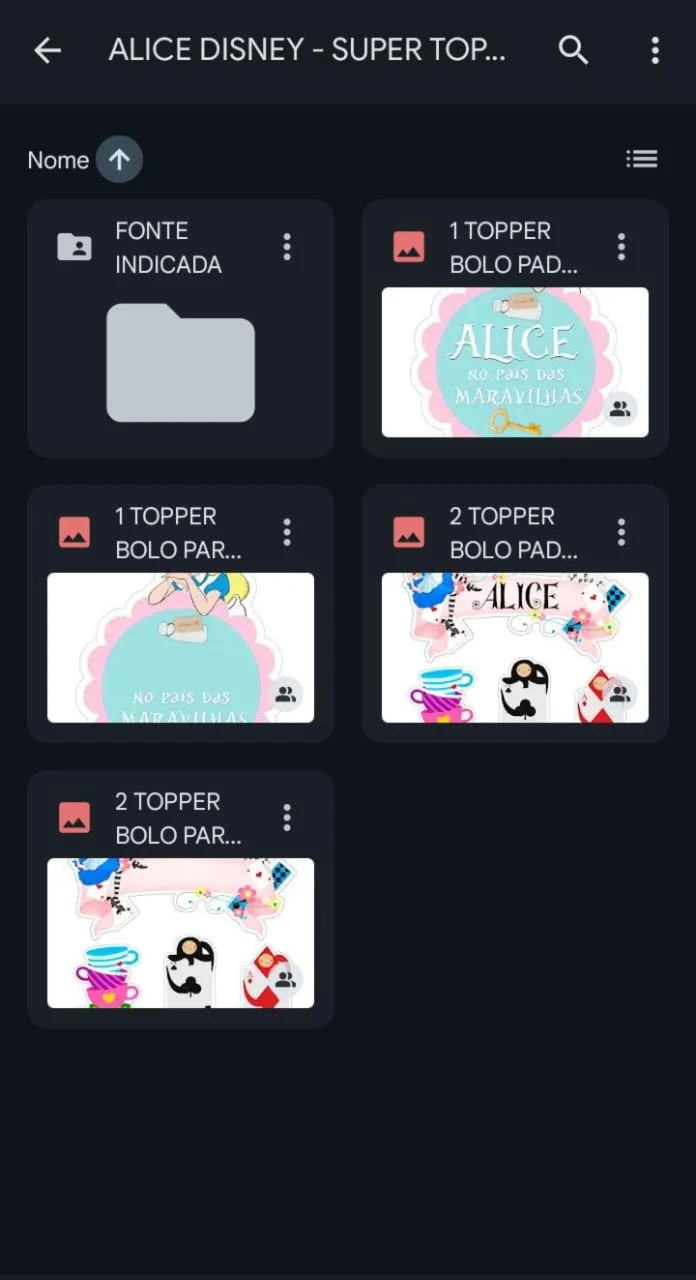Tap the Nome sort label
This screenshot has width=696, height=1280.
(58, 160)
